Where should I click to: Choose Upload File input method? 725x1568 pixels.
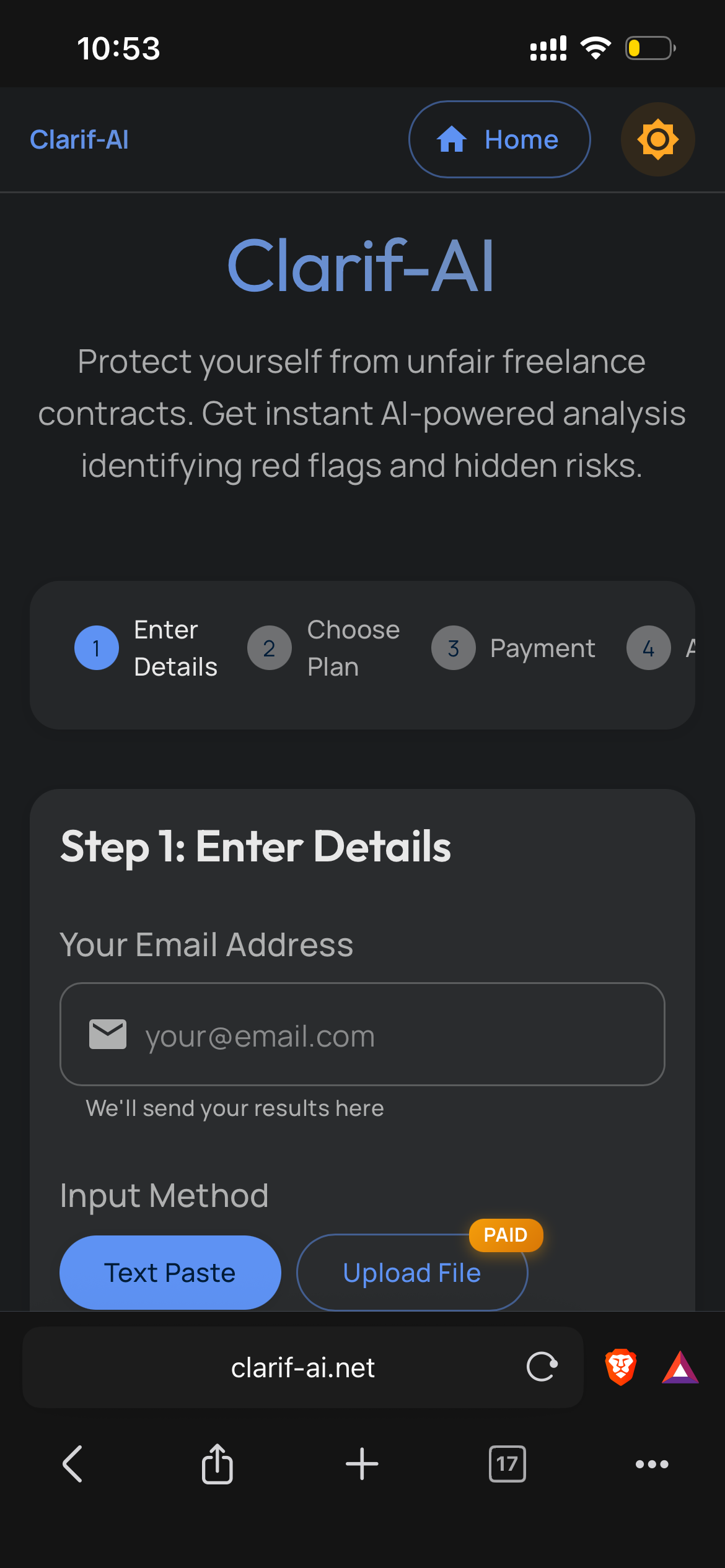point(412,1273)
